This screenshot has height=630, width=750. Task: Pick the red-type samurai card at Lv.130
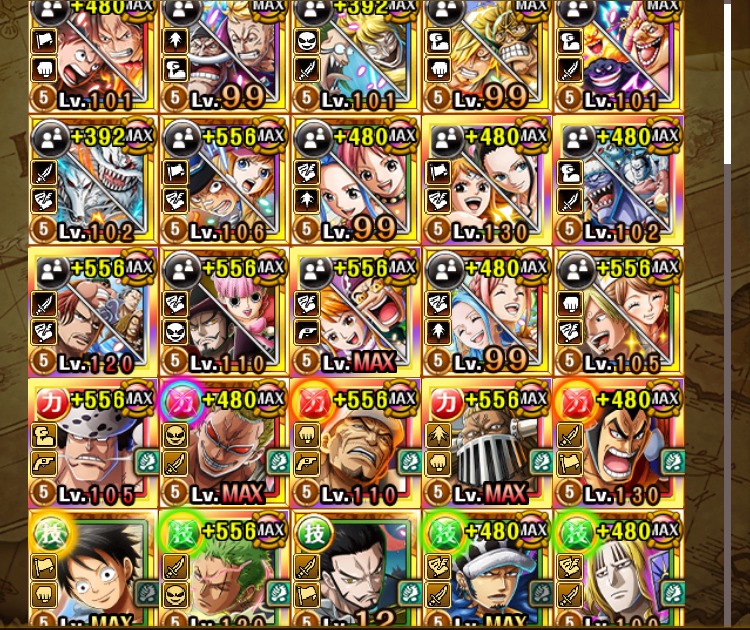tap(618, 443)
